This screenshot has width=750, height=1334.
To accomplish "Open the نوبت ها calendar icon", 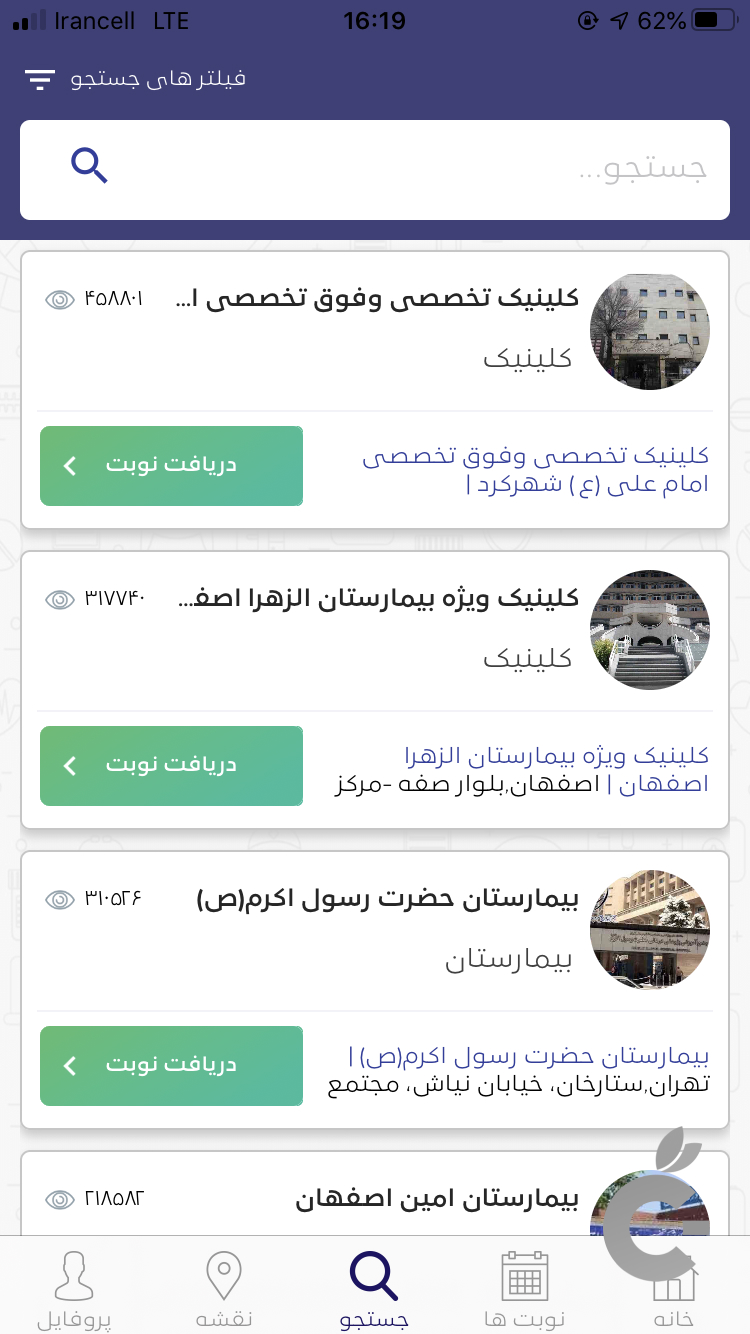I will pos(524,1274).
